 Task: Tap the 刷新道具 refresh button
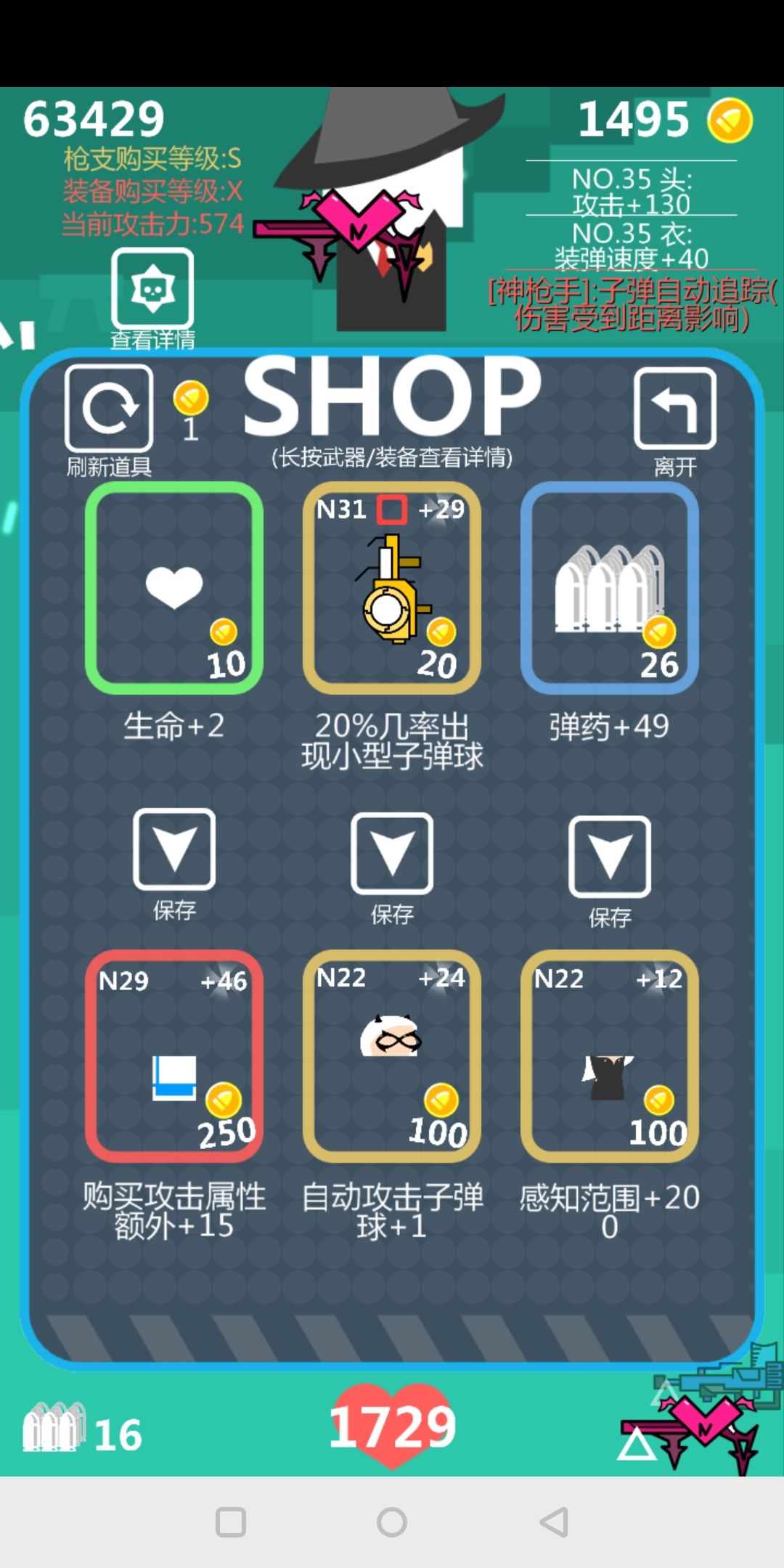(x=109, y=408)
